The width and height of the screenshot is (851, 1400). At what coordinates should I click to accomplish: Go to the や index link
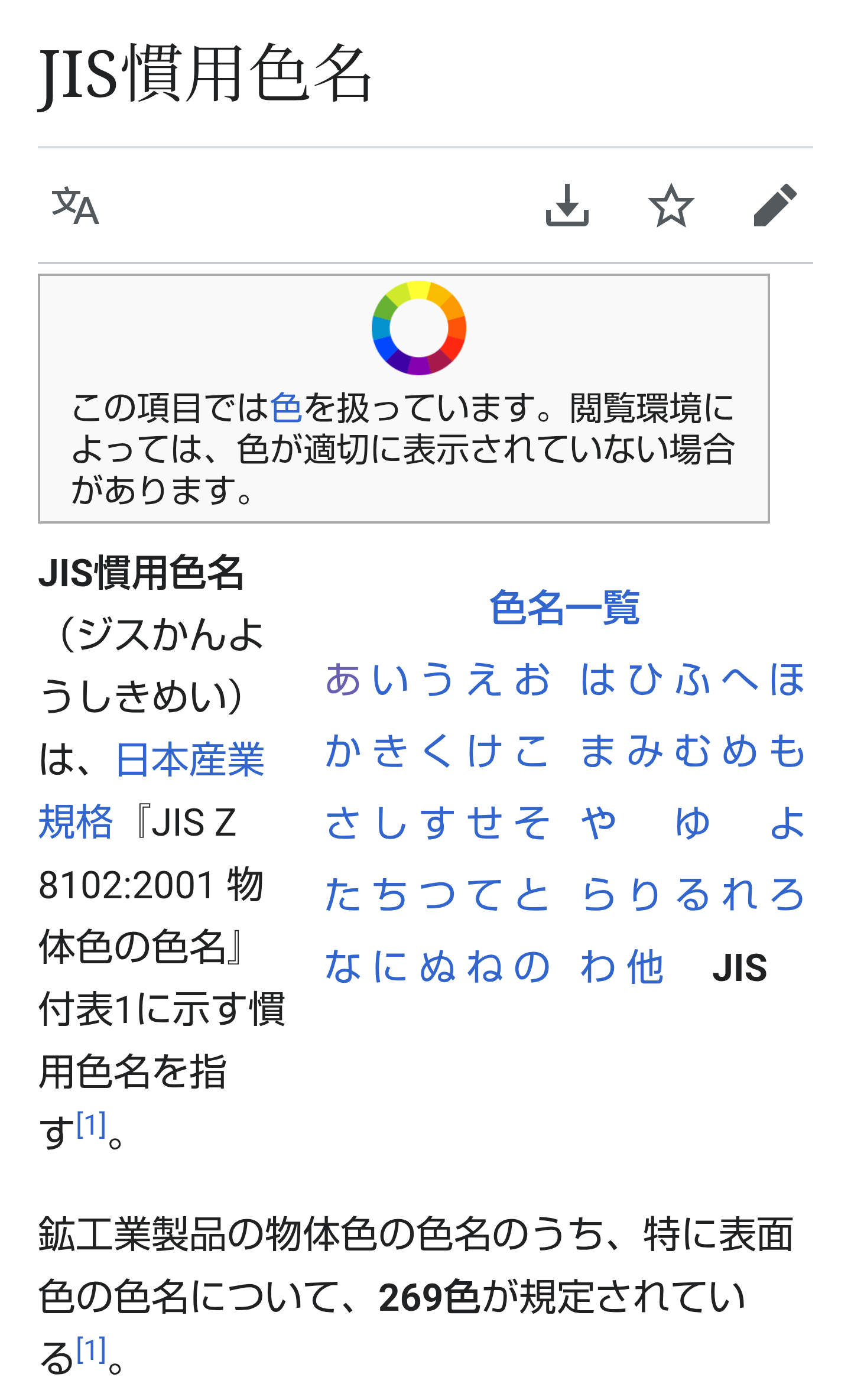pos(597,823)
